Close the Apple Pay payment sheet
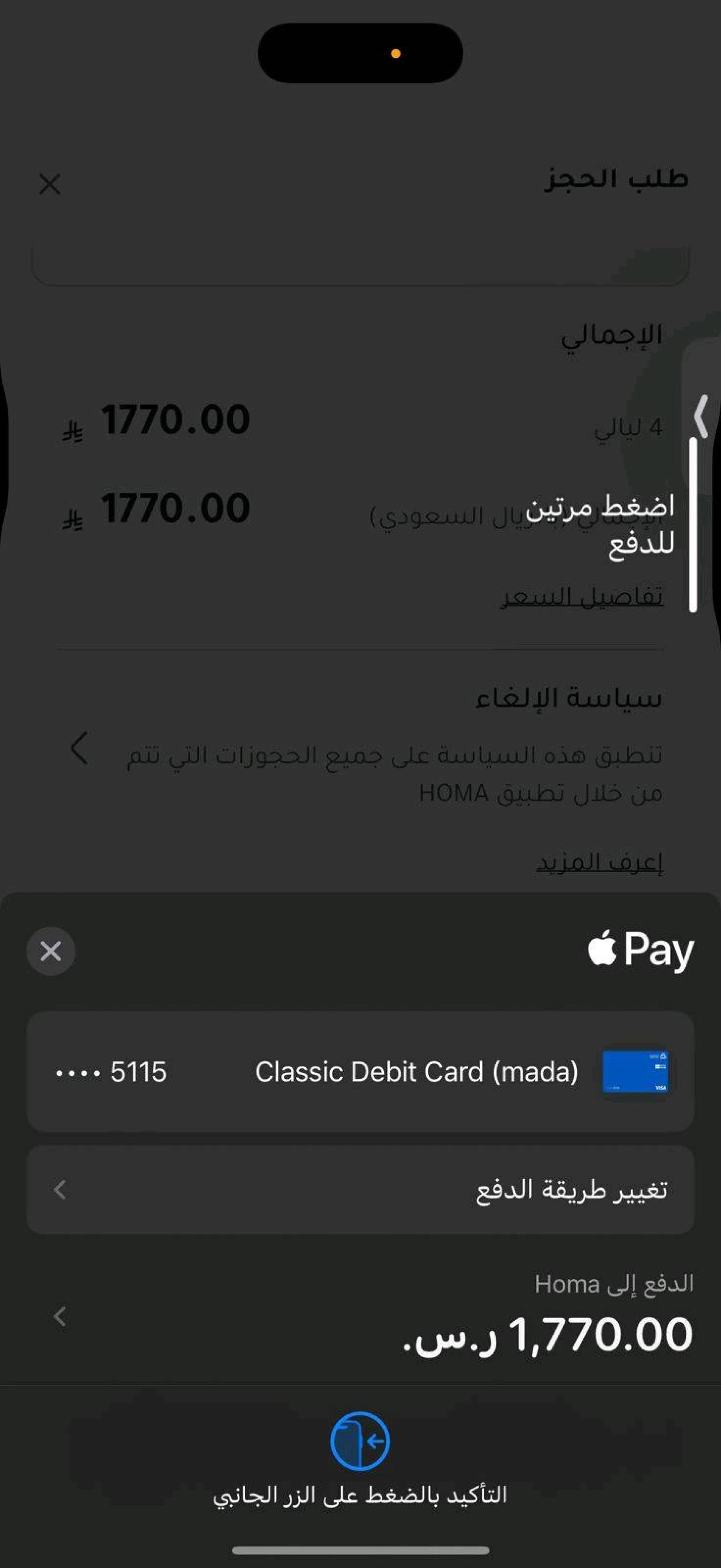 [50, 951]
